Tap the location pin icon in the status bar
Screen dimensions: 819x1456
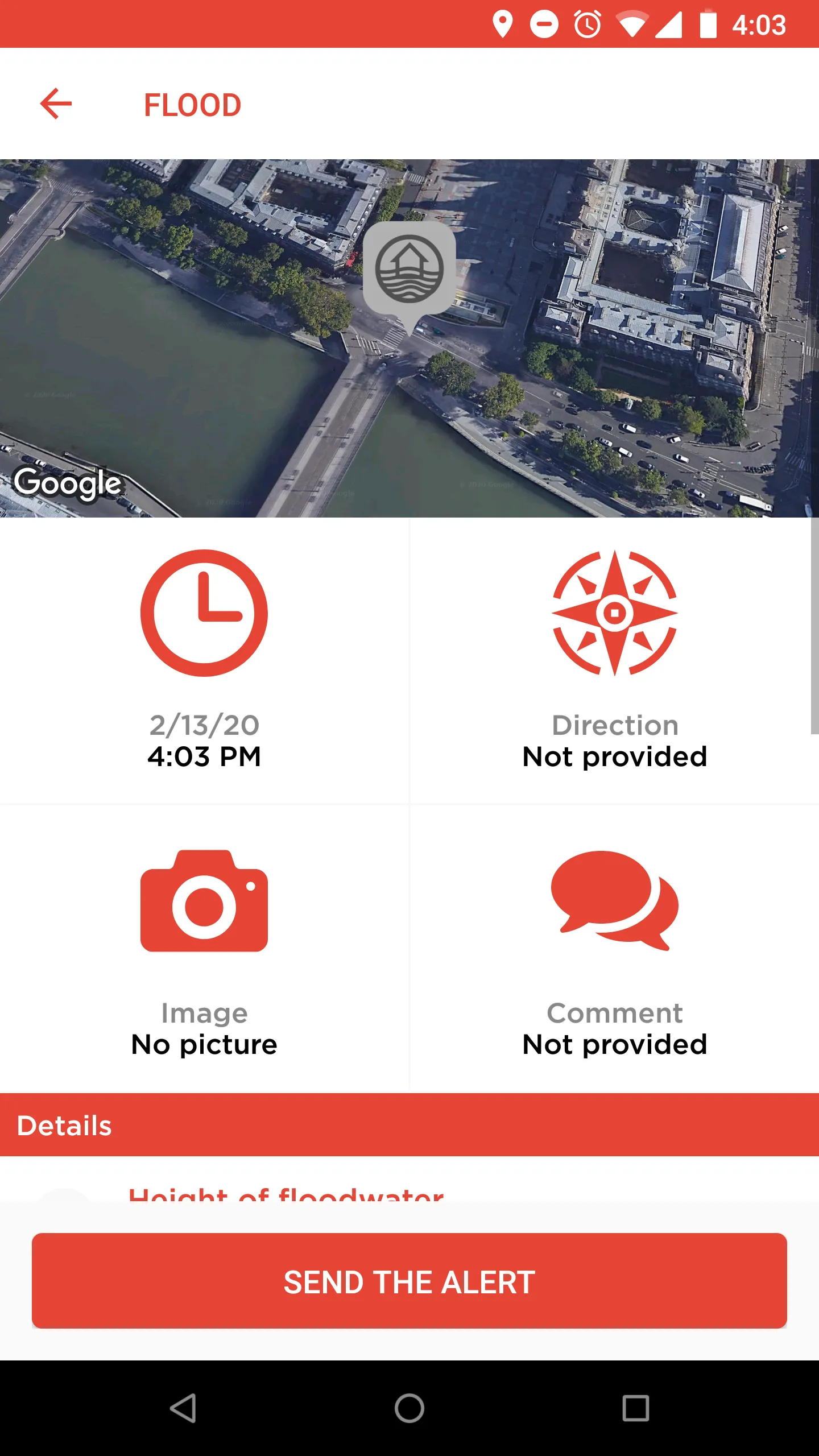click(503, 24)
